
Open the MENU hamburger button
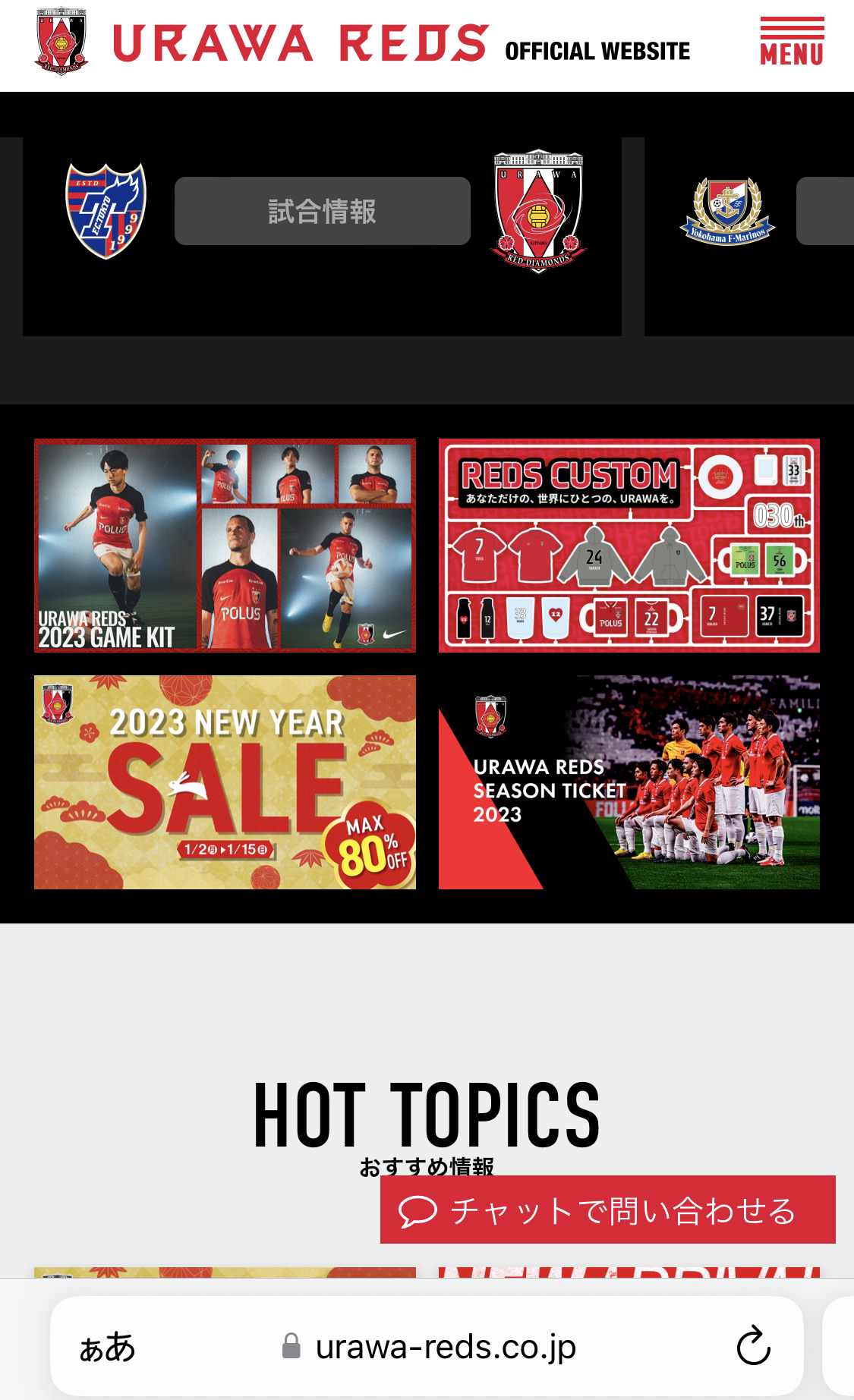pyautogui.click(x=792, y=42)
